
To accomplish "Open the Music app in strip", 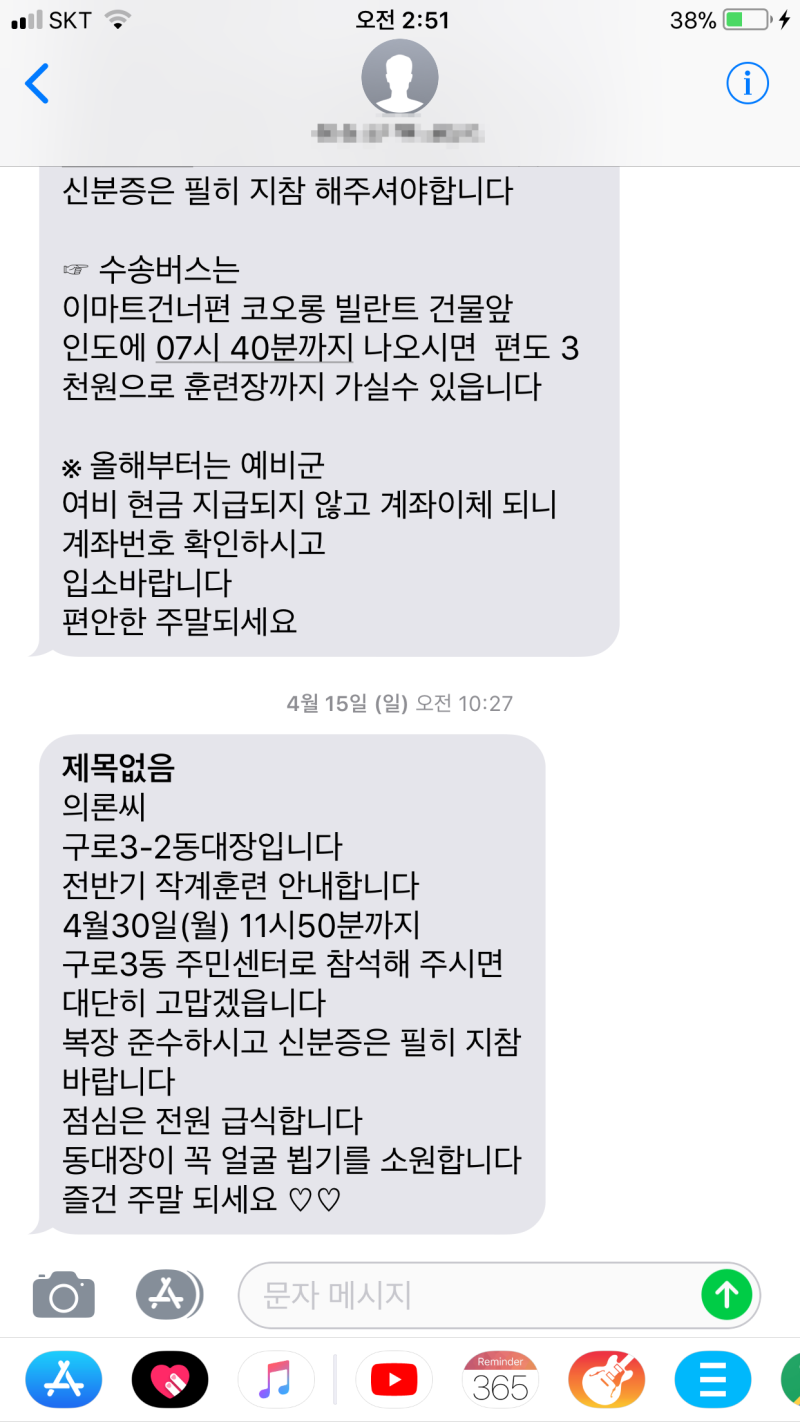I will coord(276,1380).
